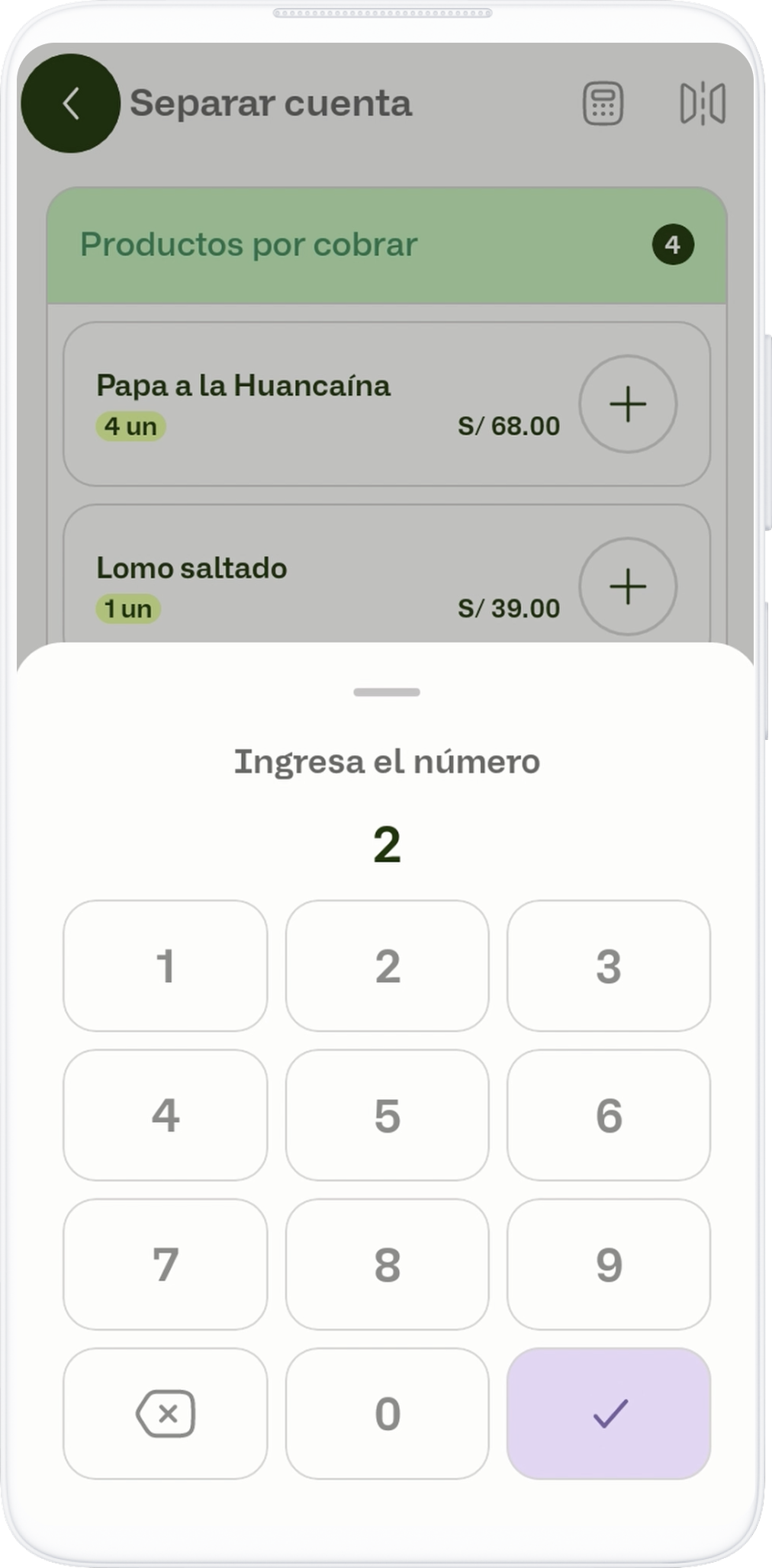Type 0 using the keypad

387,1413
